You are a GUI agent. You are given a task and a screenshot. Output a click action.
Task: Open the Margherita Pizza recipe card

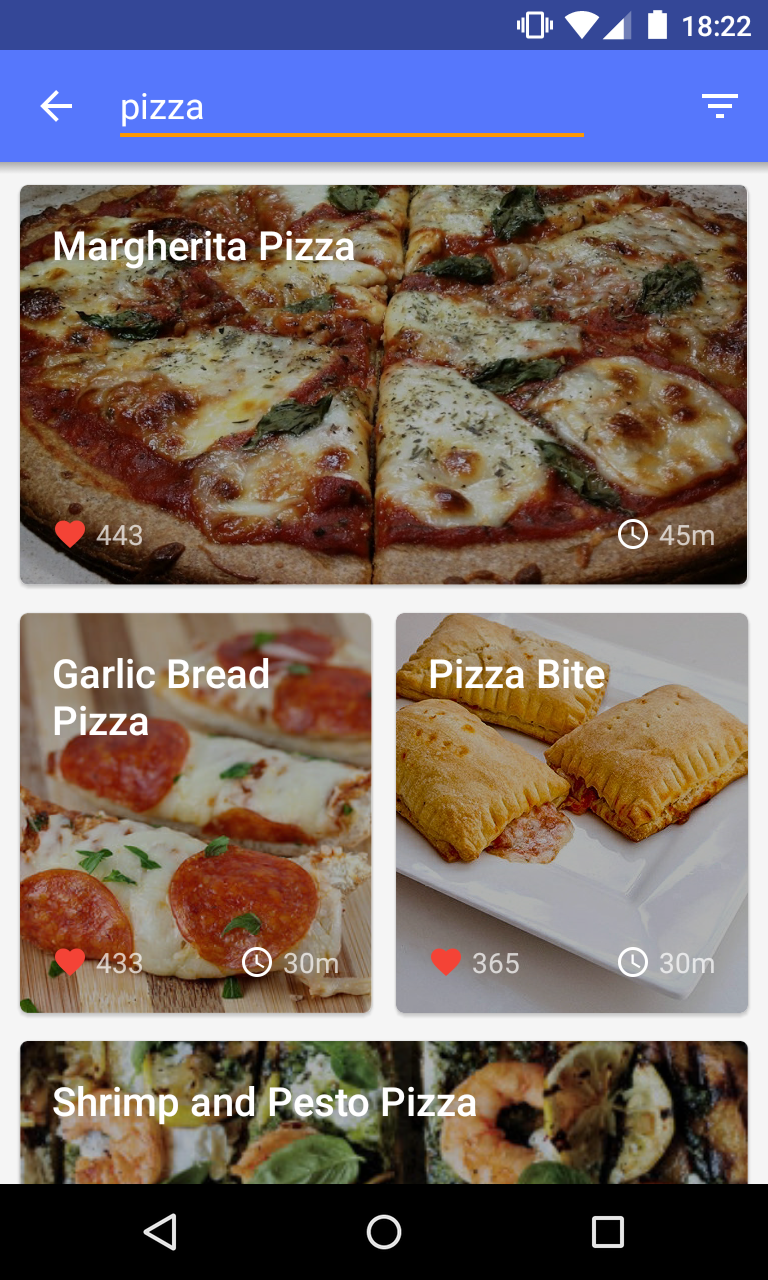tap(383, 385)
